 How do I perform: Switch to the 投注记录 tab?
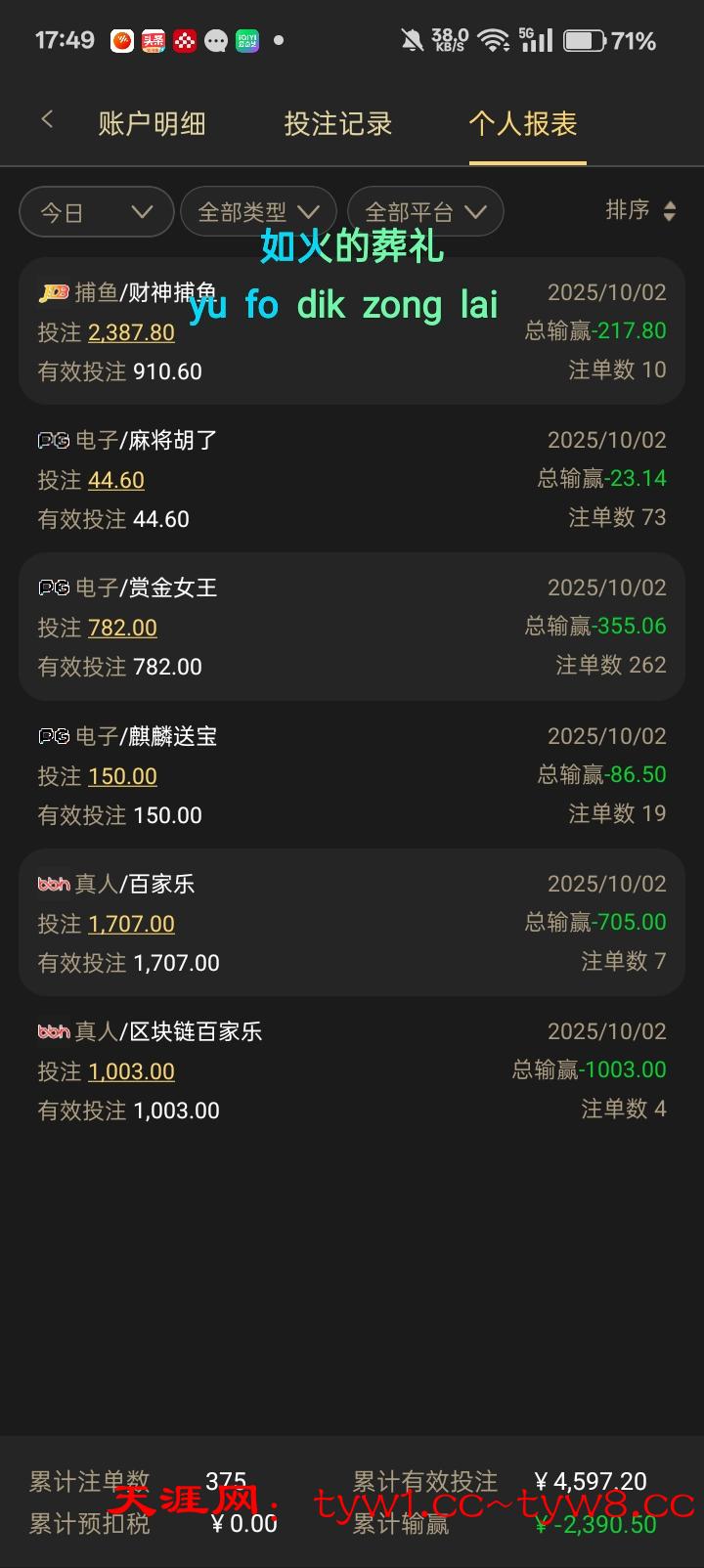(337, 124)
